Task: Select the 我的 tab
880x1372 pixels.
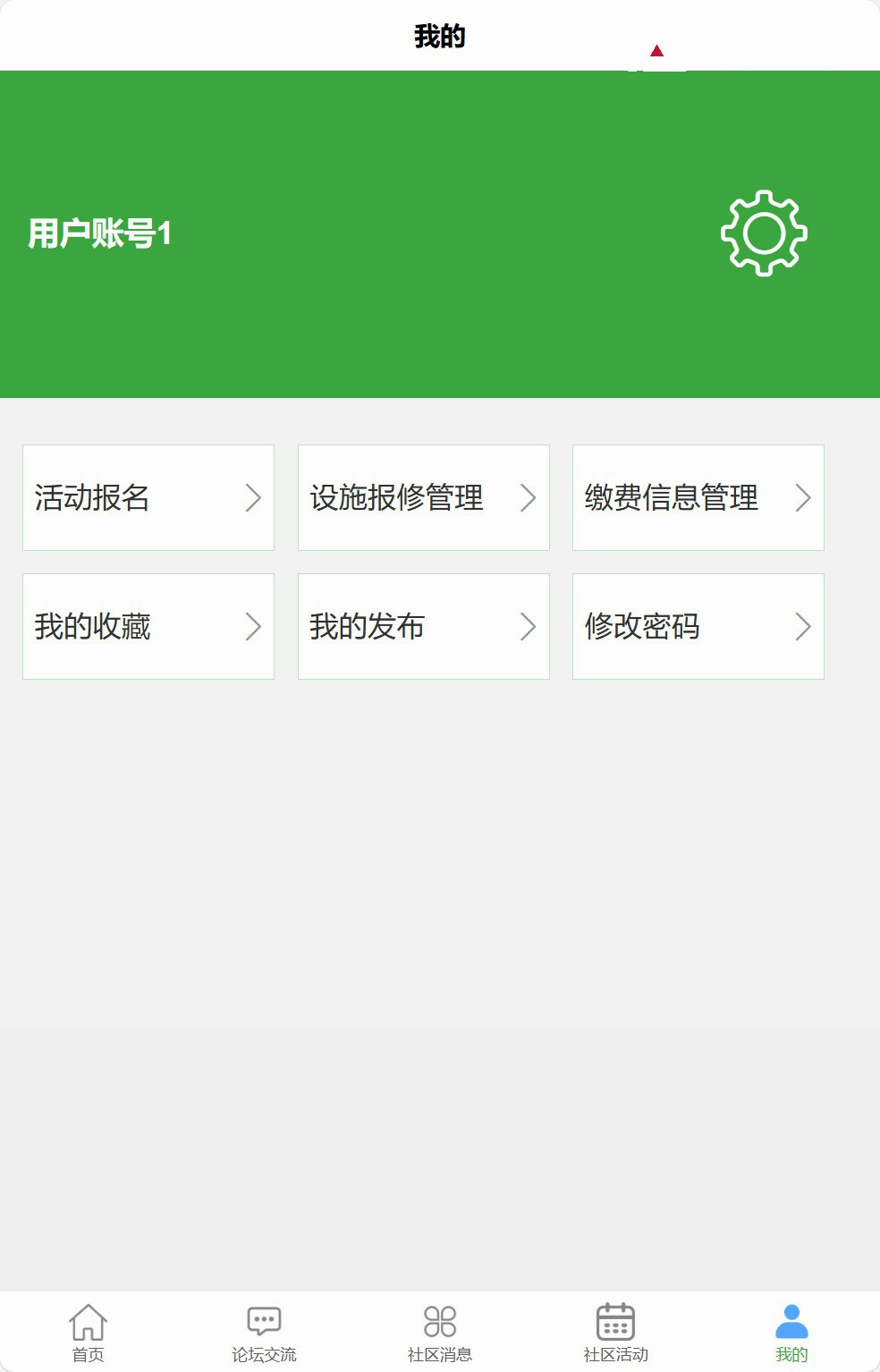Action: (791, 1333)
